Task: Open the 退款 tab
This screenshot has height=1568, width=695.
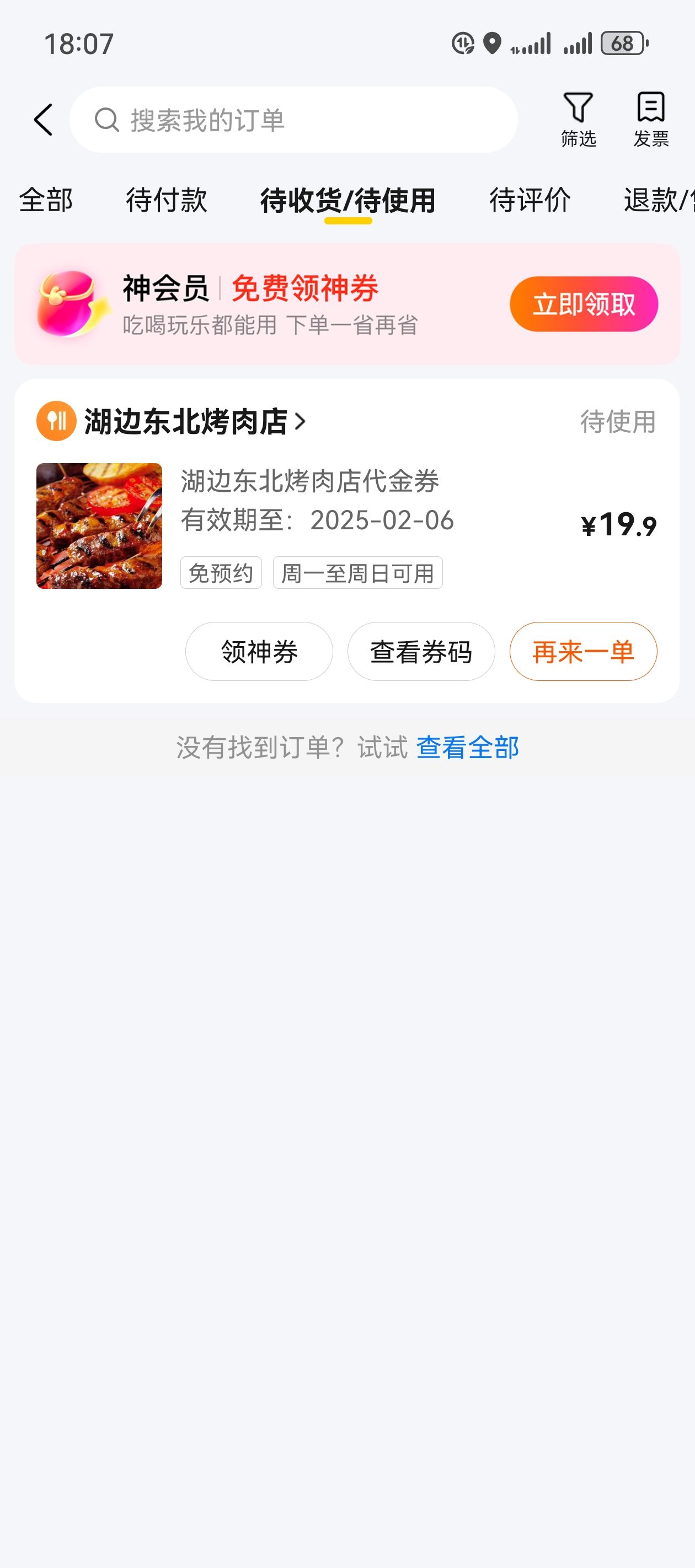Action: click(x=659, y=200)
